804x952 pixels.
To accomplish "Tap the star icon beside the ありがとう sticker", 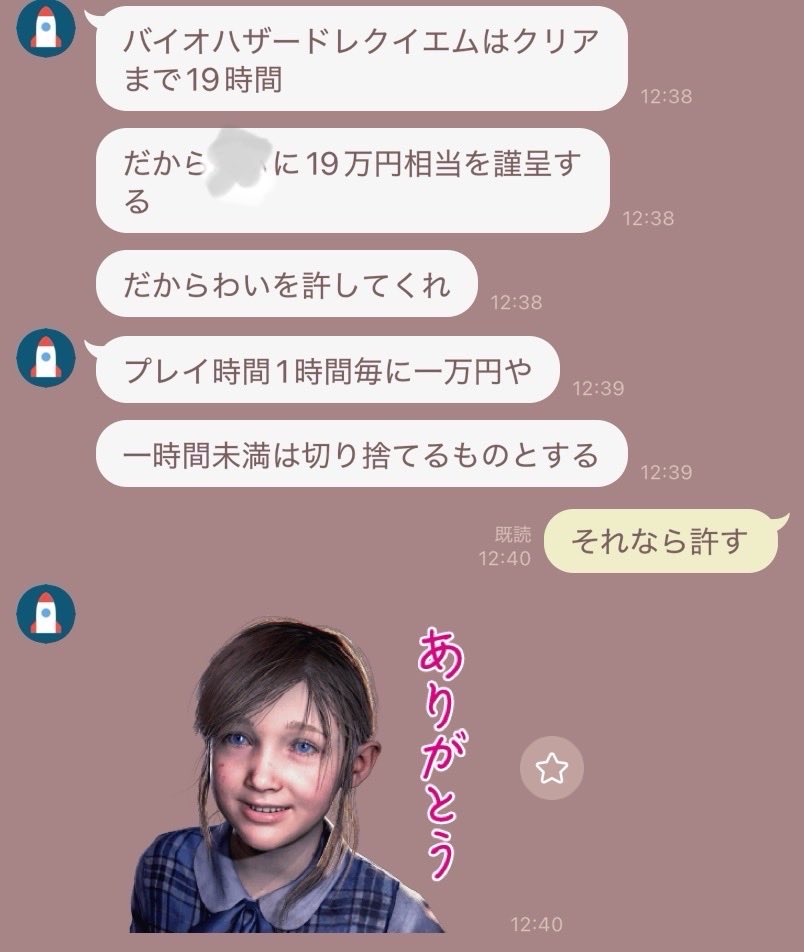I will click(x=551, y=768).
